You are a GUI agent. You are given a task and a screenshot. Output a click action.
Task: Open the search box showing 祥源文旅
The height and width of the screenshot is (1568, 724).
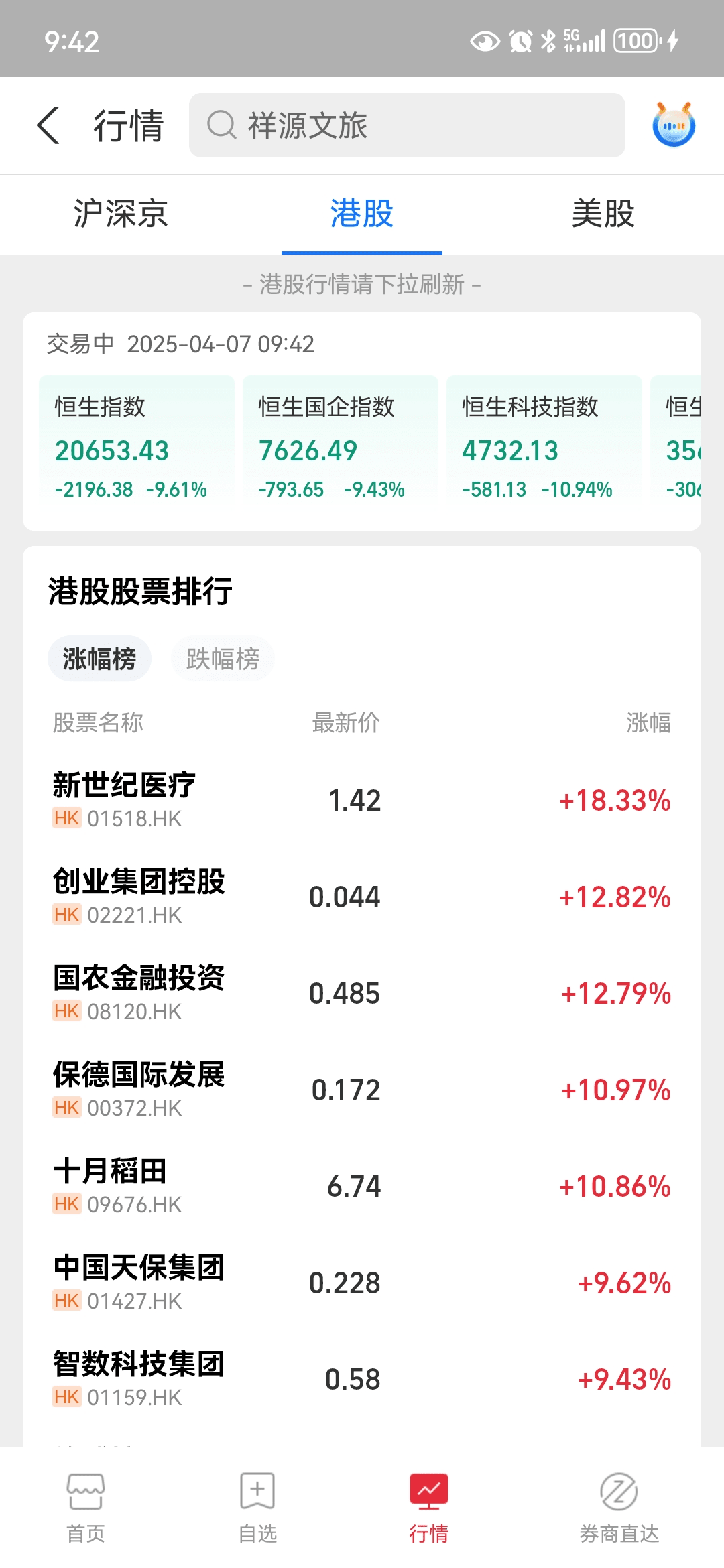pos(407,125)
